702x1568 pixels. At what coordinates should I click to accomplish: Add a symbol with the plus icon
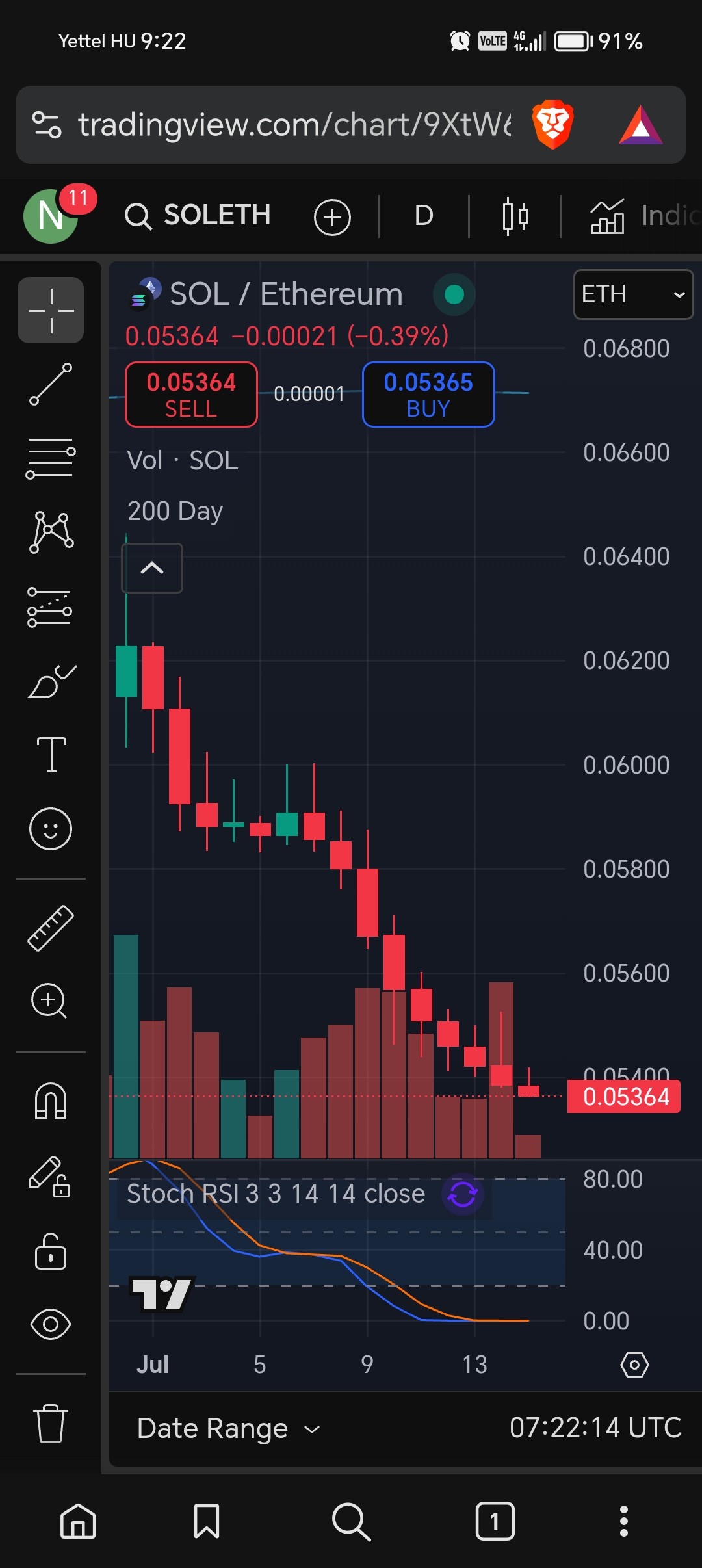tap(332, 216)
